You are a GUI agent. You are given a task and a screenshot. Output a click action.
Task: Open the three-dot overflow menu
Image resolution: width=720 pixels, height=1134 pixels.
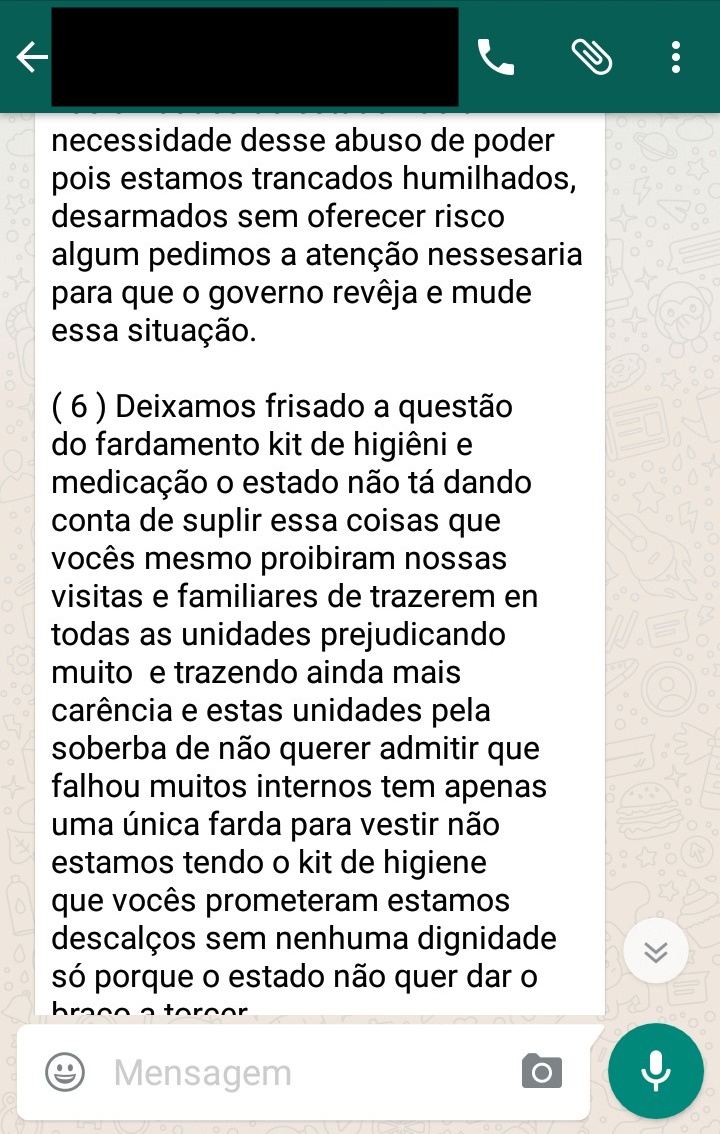coord(677,57)
